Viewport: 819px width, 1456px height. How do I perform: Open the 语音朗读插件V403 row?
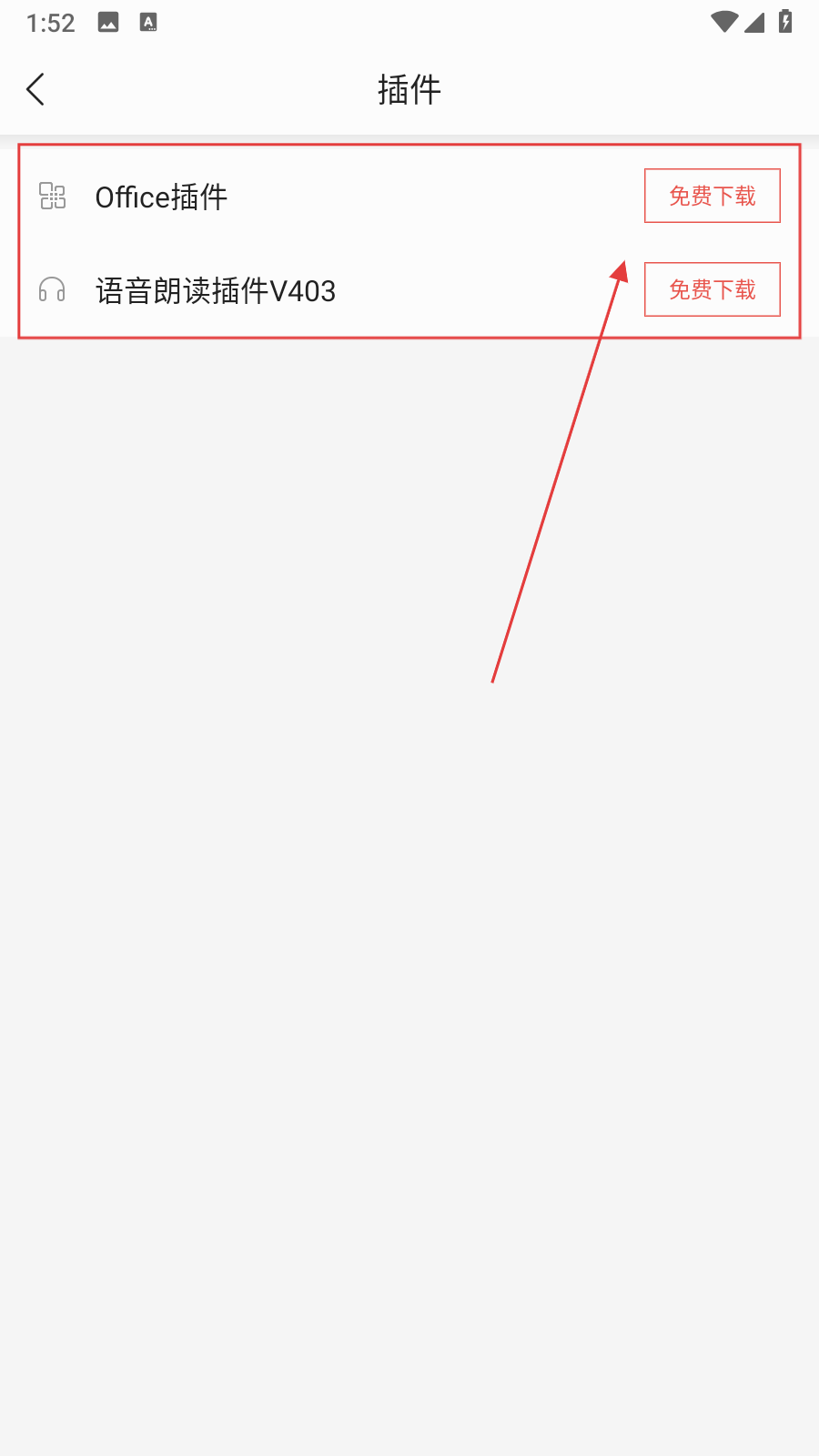409,290
